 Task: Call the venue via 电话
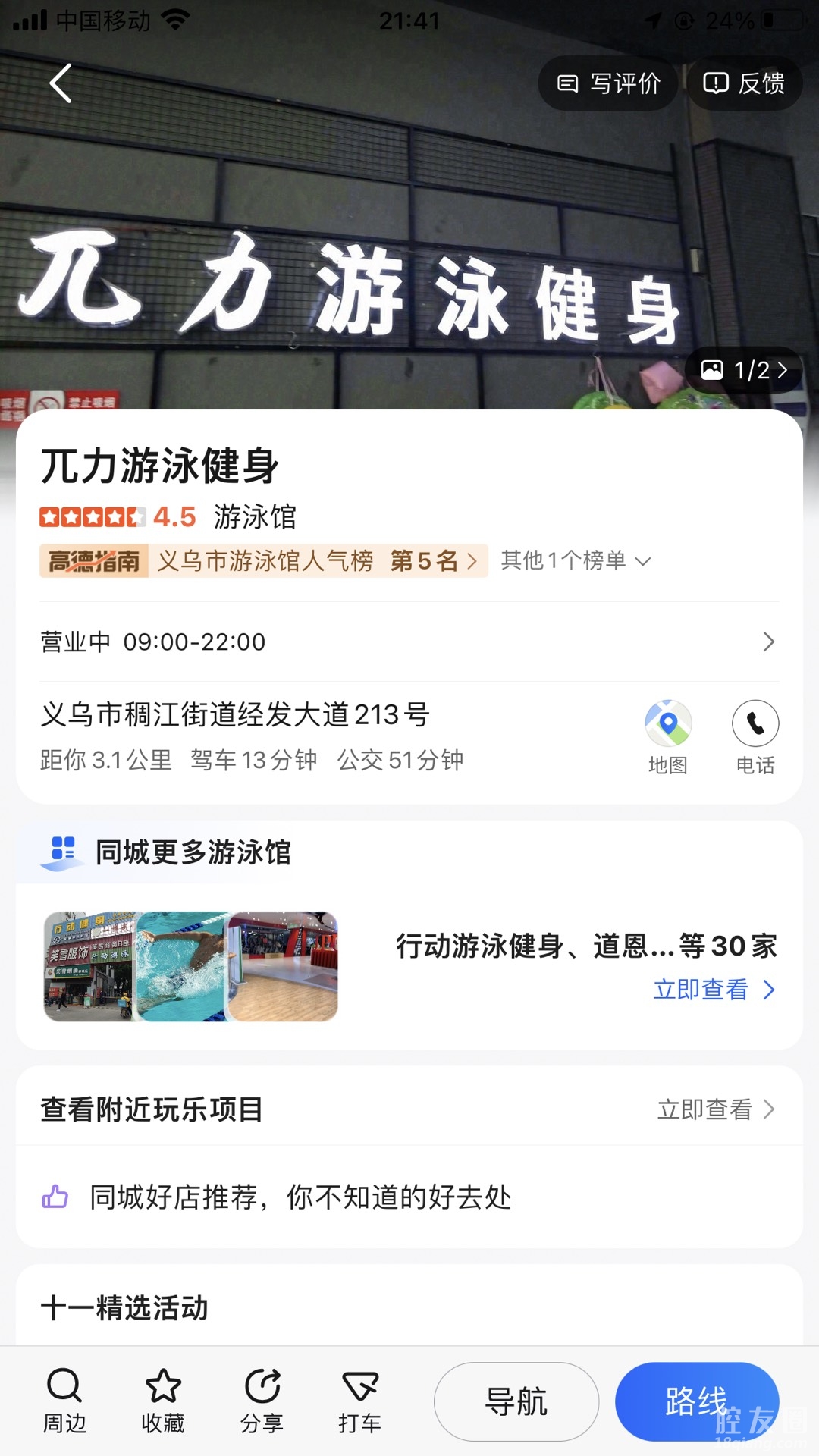click(755, 737)
